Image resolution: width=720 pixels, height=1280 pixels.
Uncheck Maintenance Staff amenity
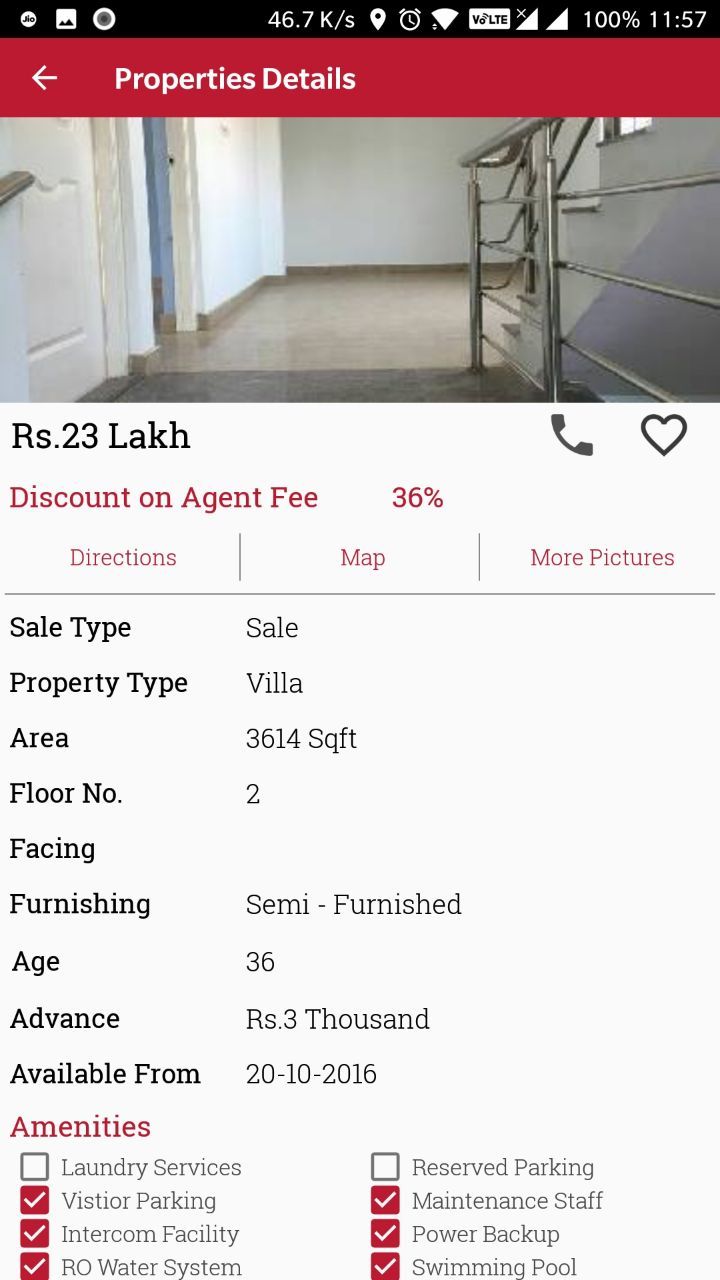tap(385, 1200)
